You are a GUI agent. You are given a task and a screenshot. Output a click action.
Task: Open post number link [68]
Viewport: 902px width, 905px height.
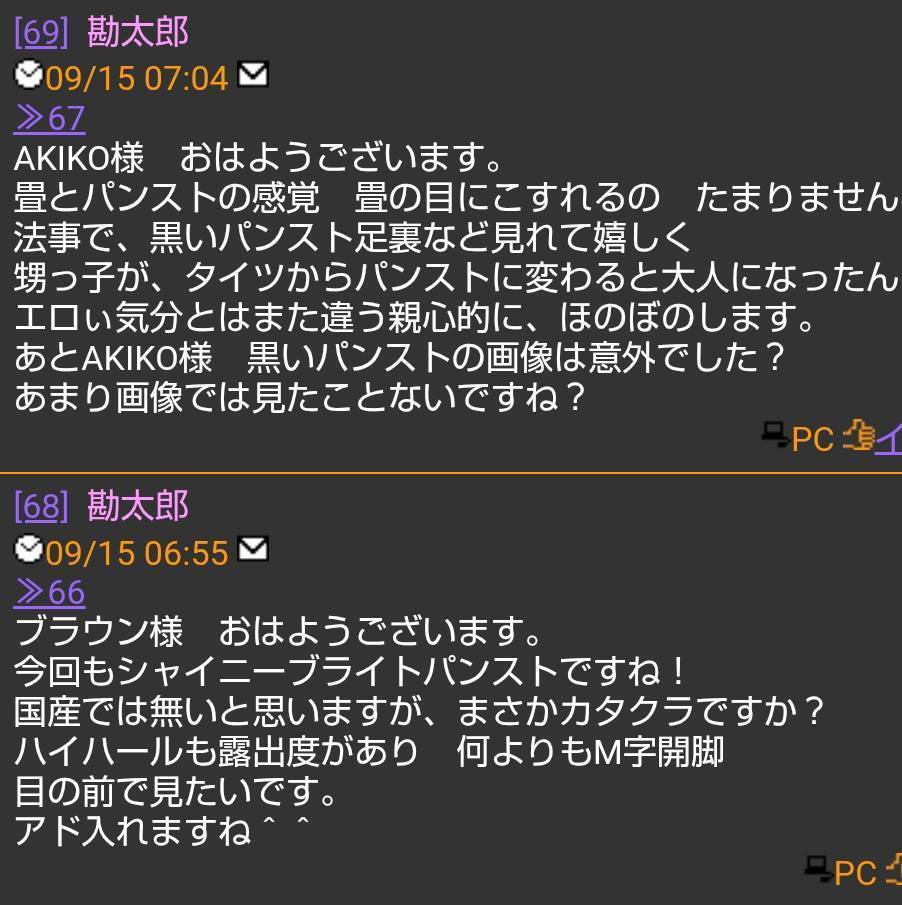tap(41, 507)
